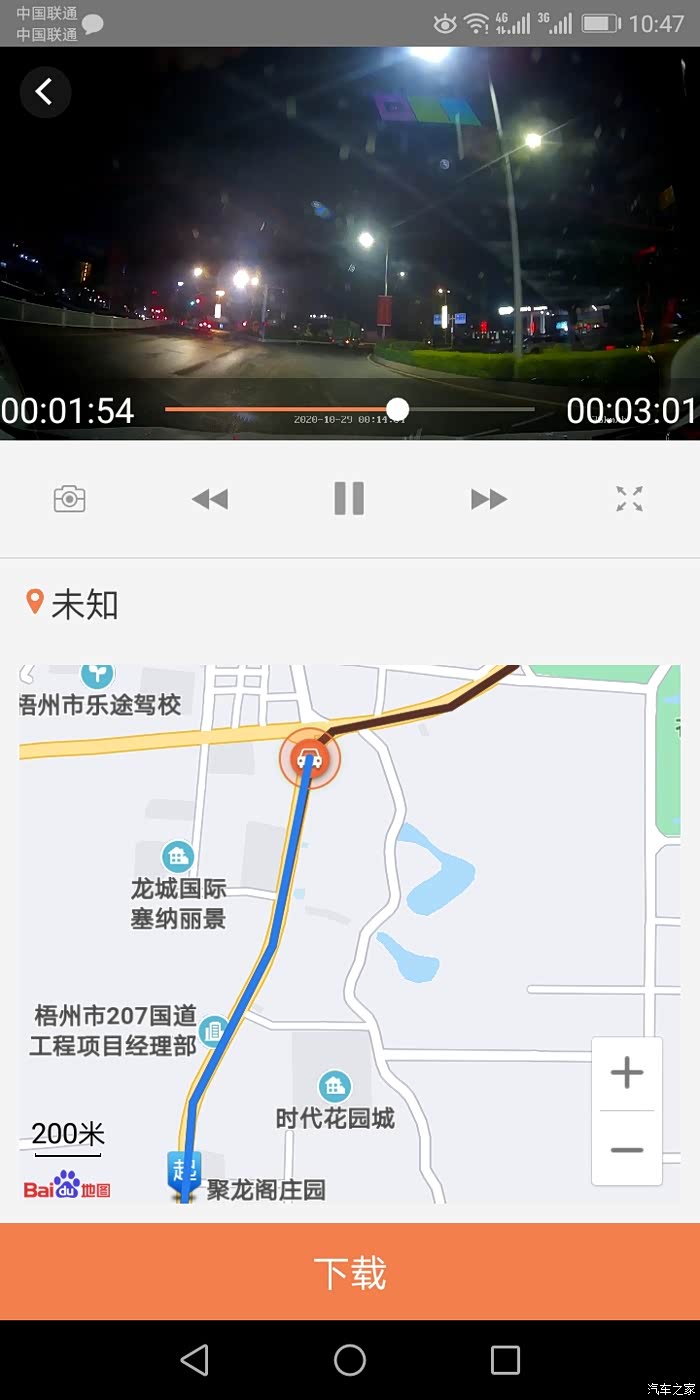The image size is (700, 1400).
Task: Zoom in on the map
Action: (x=627, y=1073)
